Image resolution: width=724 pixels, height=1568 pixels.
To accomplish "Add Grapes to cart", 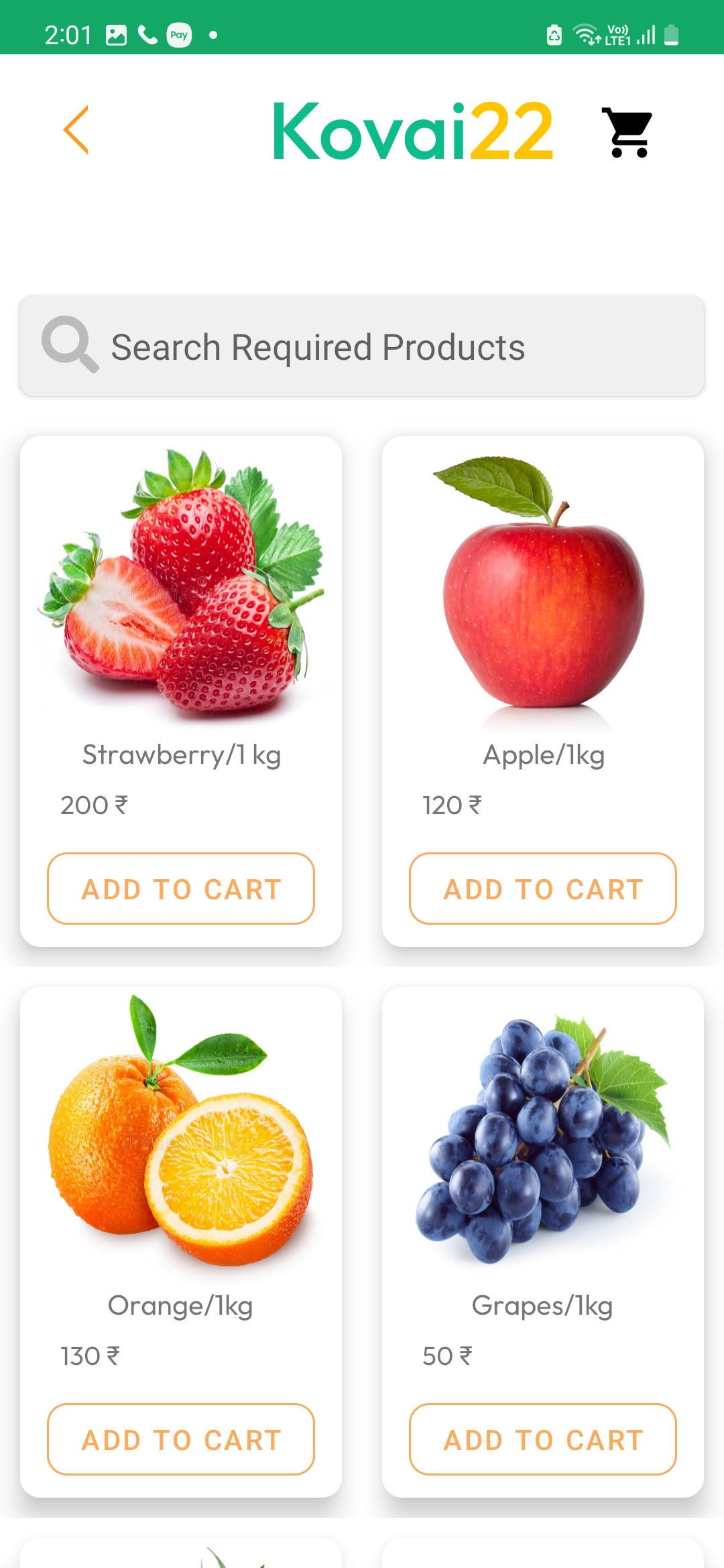I will [x=542, y=1439].
